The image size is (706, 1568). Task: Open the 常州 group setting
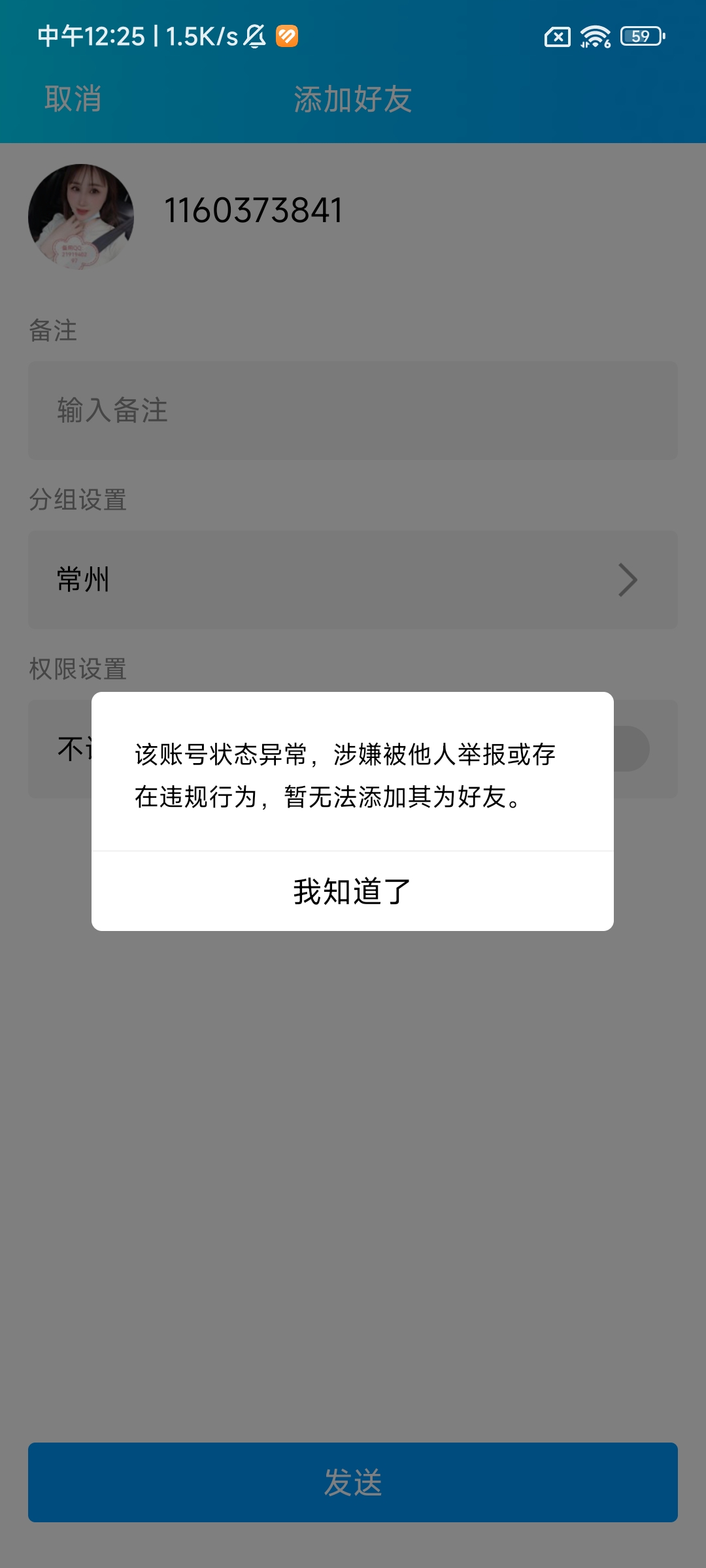(x=352, y=580)
